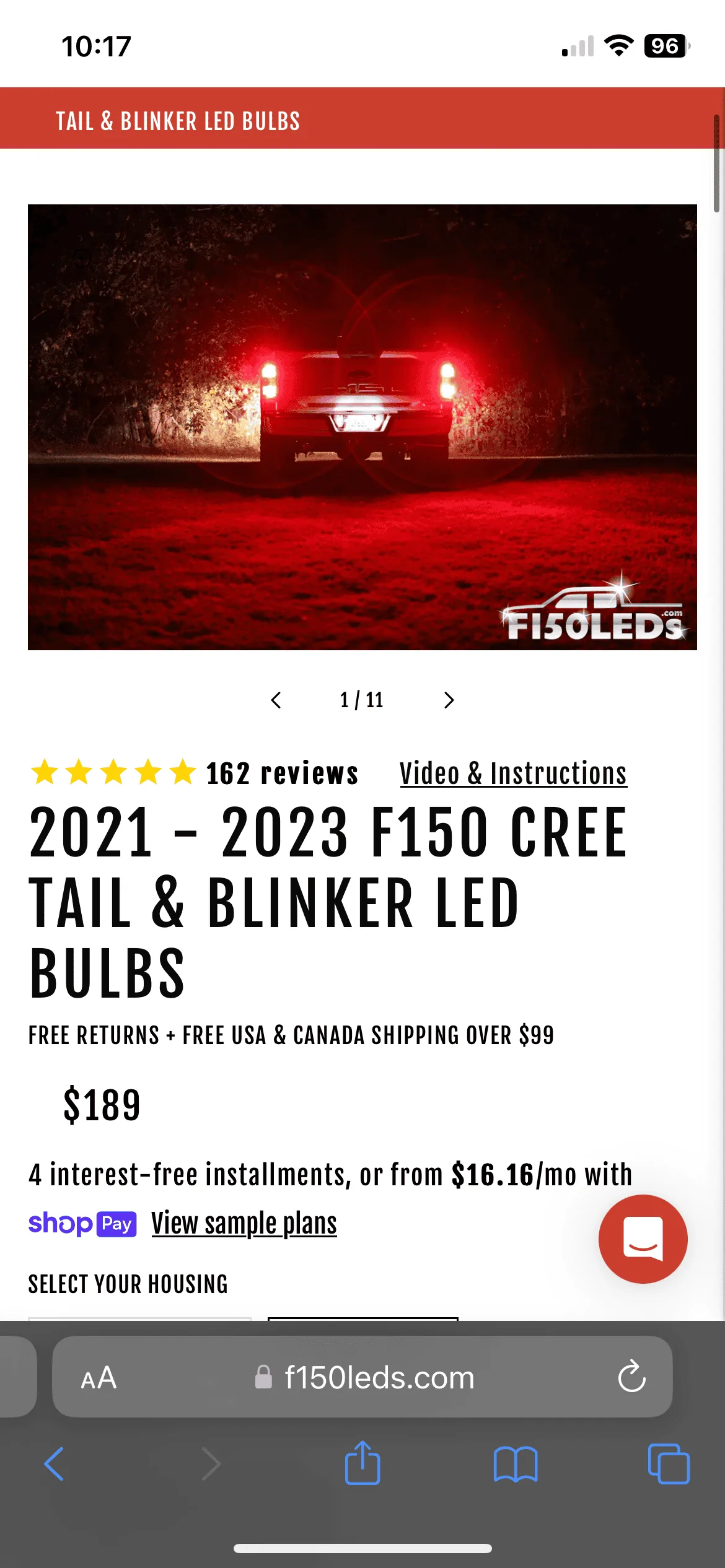This screenshot has height=1568, width=725.
Task: Open the chat support bubble
Action: [x=643, y=1239]
